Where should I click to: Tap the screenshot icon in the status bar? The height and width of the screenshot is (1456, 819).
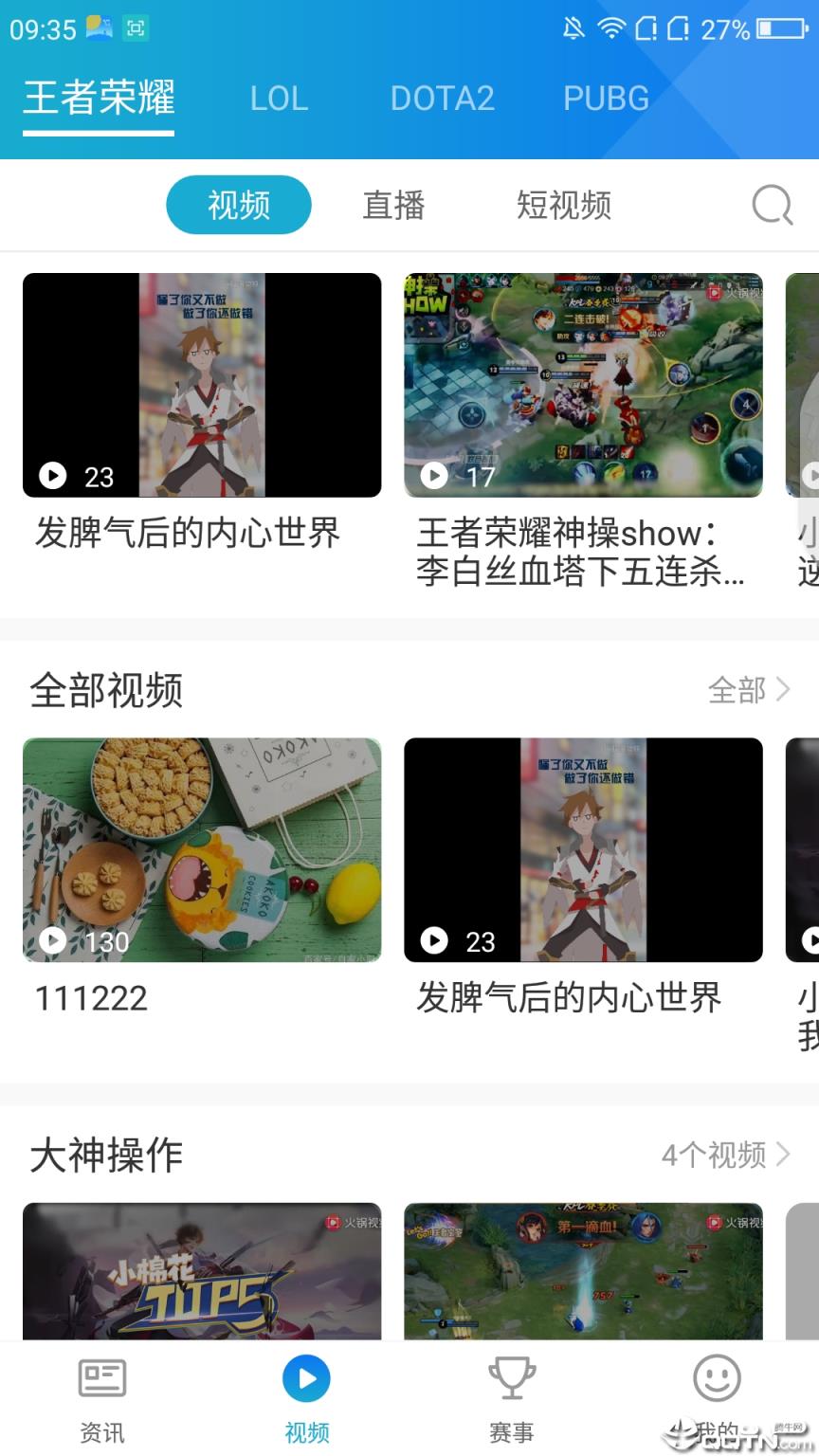[135, 28]
